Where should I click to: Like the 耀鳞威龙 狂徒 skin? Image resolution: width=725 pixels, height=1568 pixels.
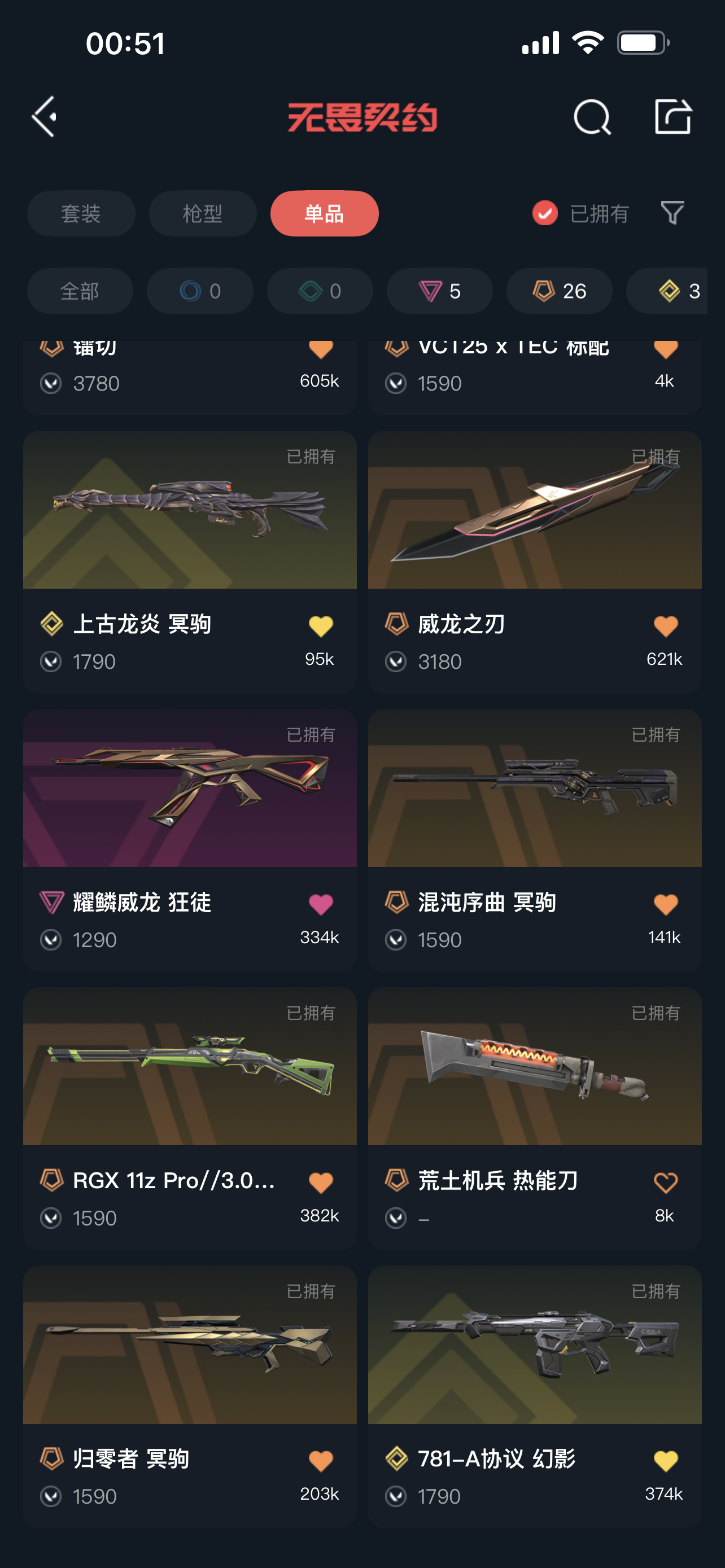[x=321, y=905]
